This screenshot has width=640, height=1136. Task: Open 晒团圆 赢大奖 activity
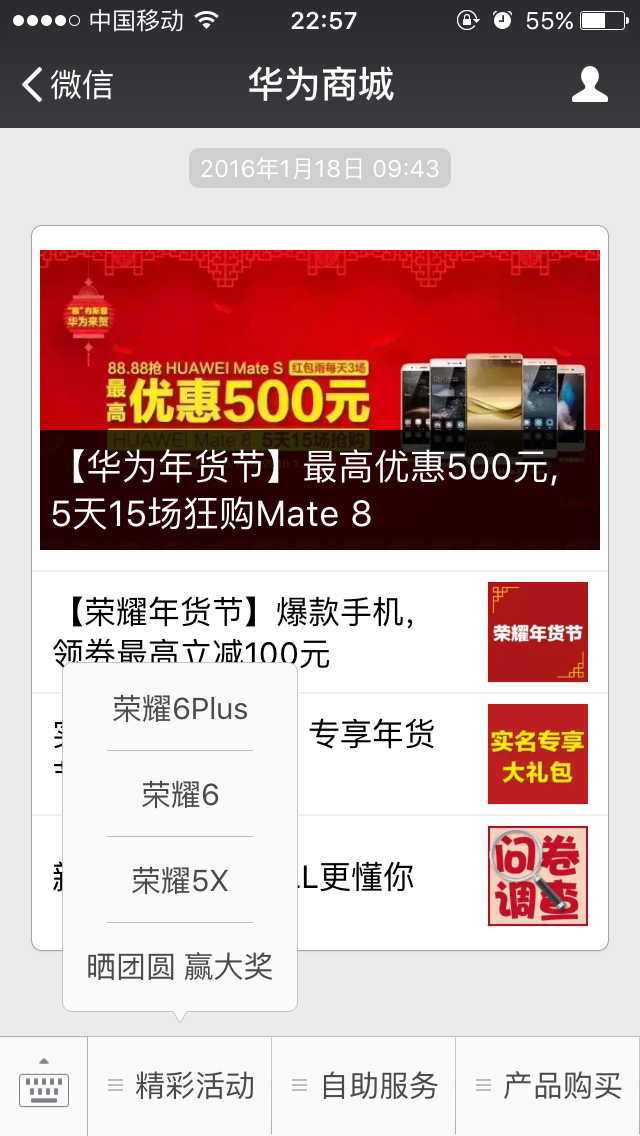pyautogui.click(x=180, y=967)
